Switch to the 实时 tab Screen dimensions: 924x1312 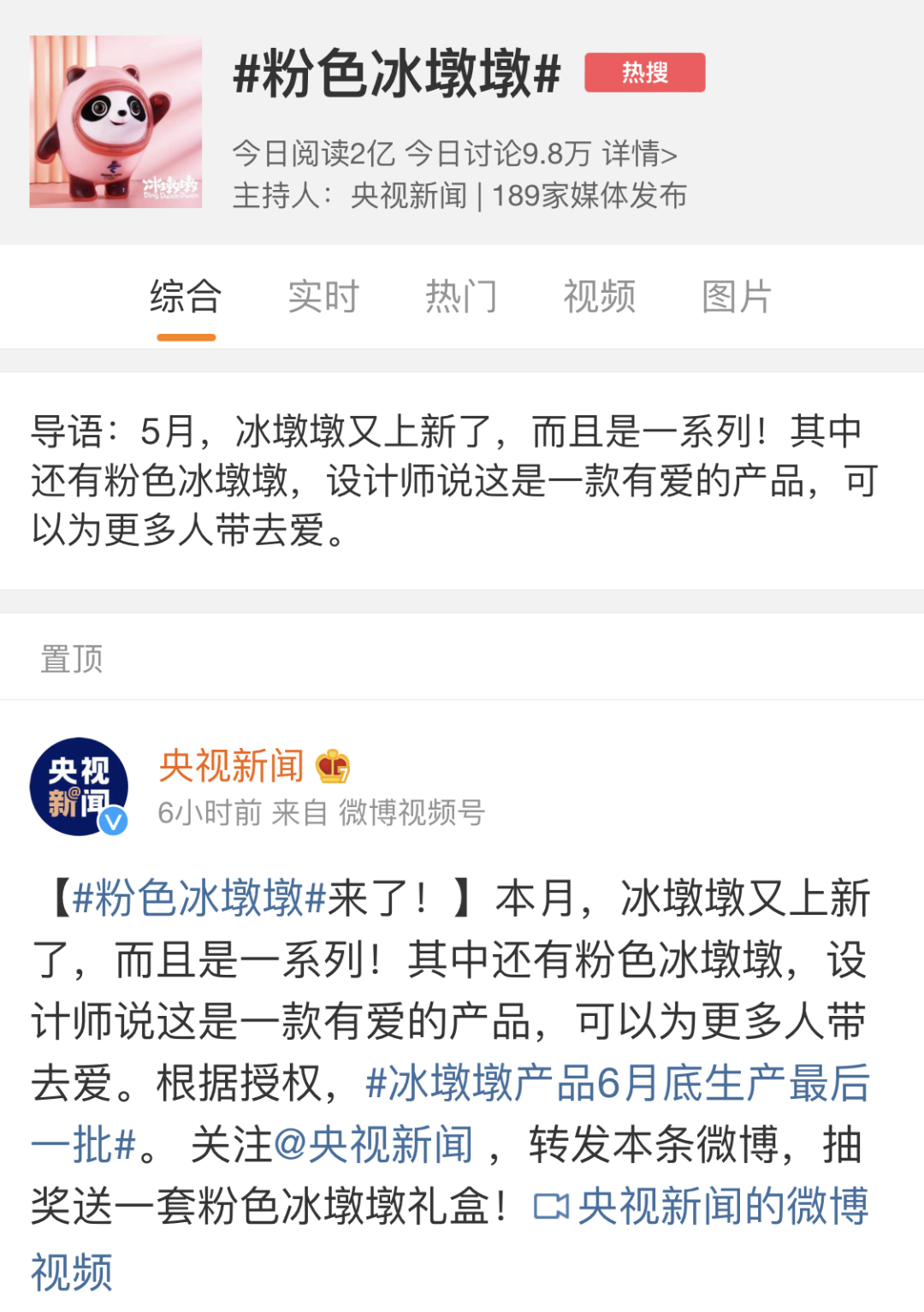click(323, 297)
